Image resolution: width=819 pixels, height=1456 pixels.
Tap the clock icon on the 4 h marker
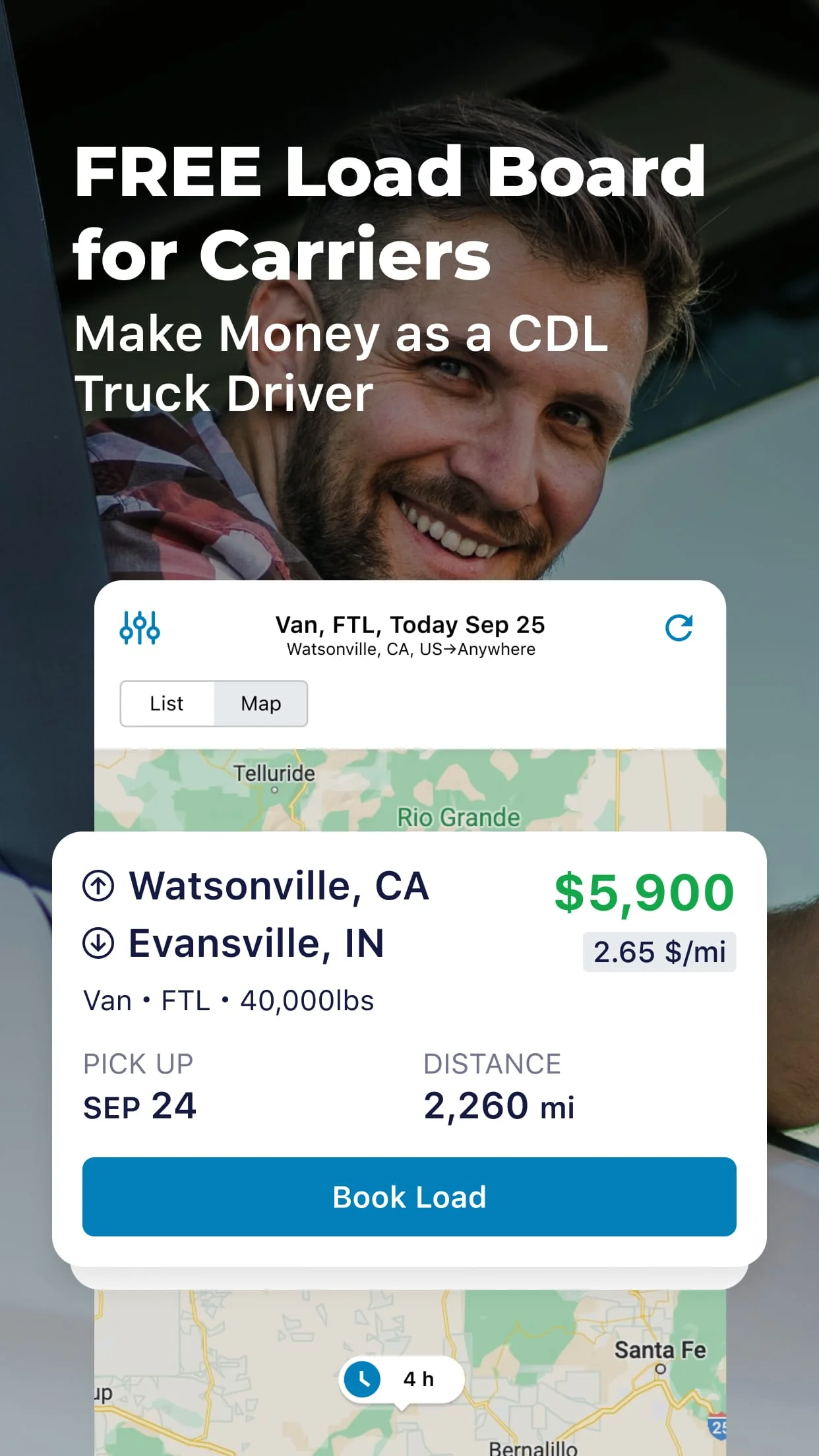pos(361,1378)
